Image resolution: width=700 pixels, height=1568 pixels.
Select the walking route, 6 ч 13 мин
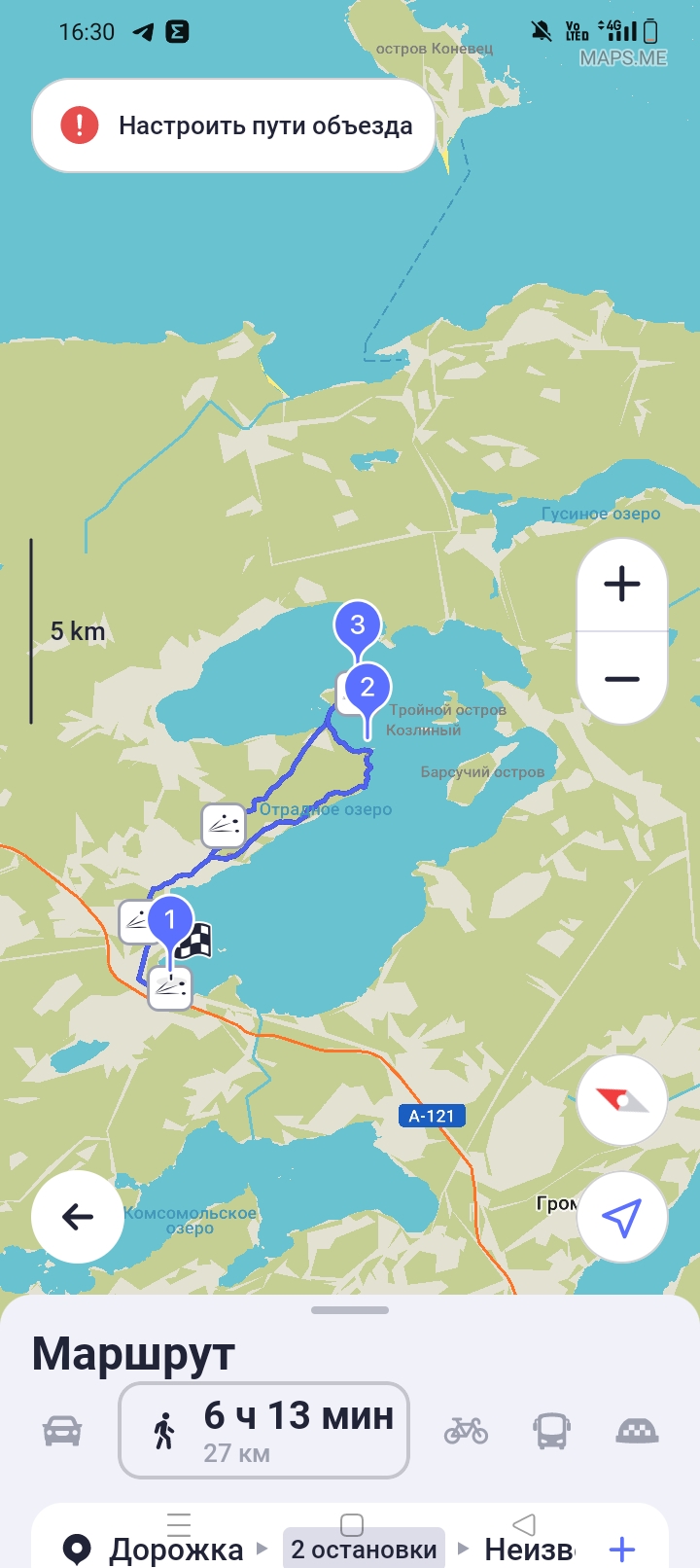point(263,1431)
